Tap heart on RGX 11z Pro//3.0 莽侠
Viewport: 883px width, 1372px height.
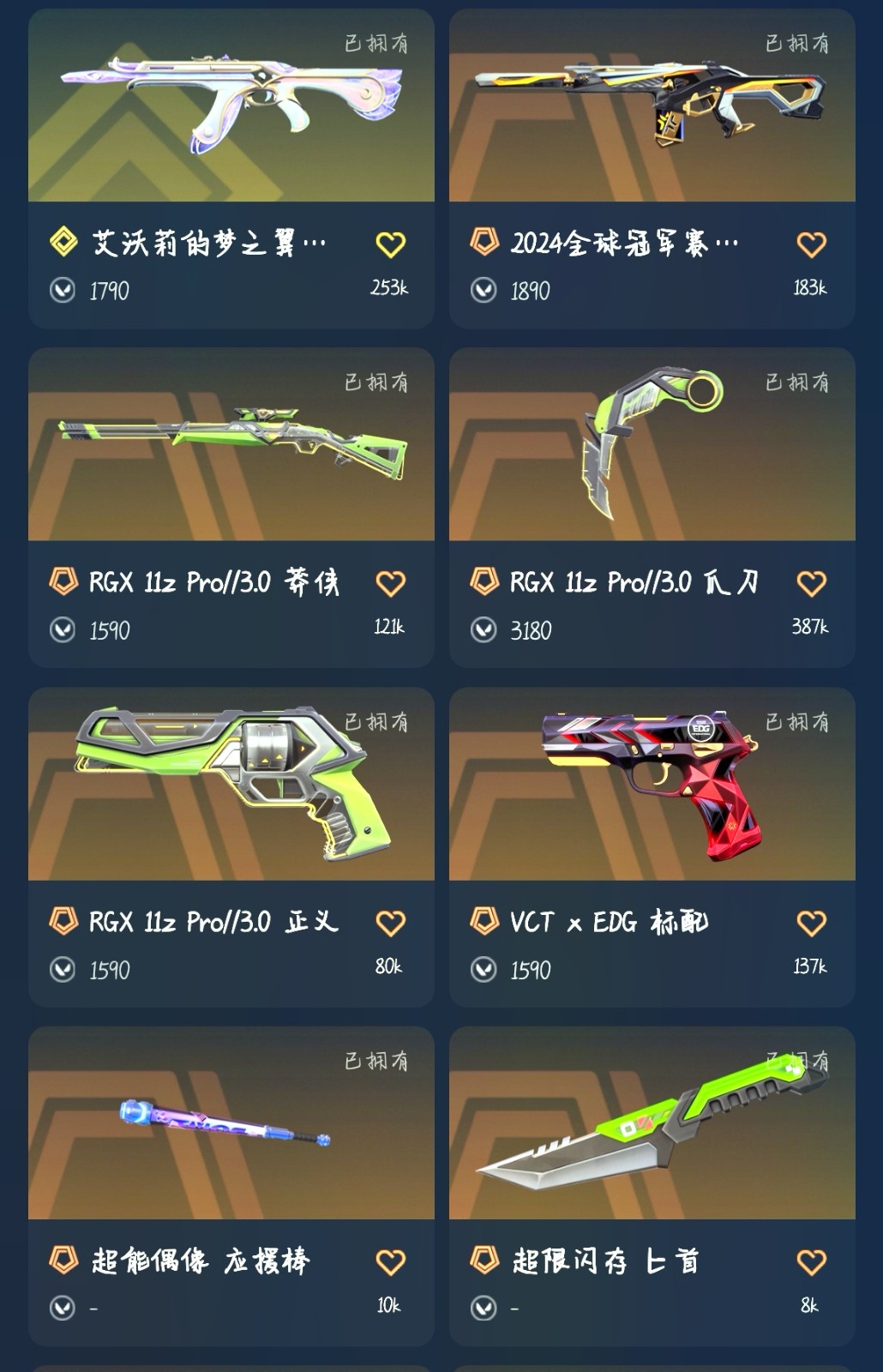click(x=390, y=584)
